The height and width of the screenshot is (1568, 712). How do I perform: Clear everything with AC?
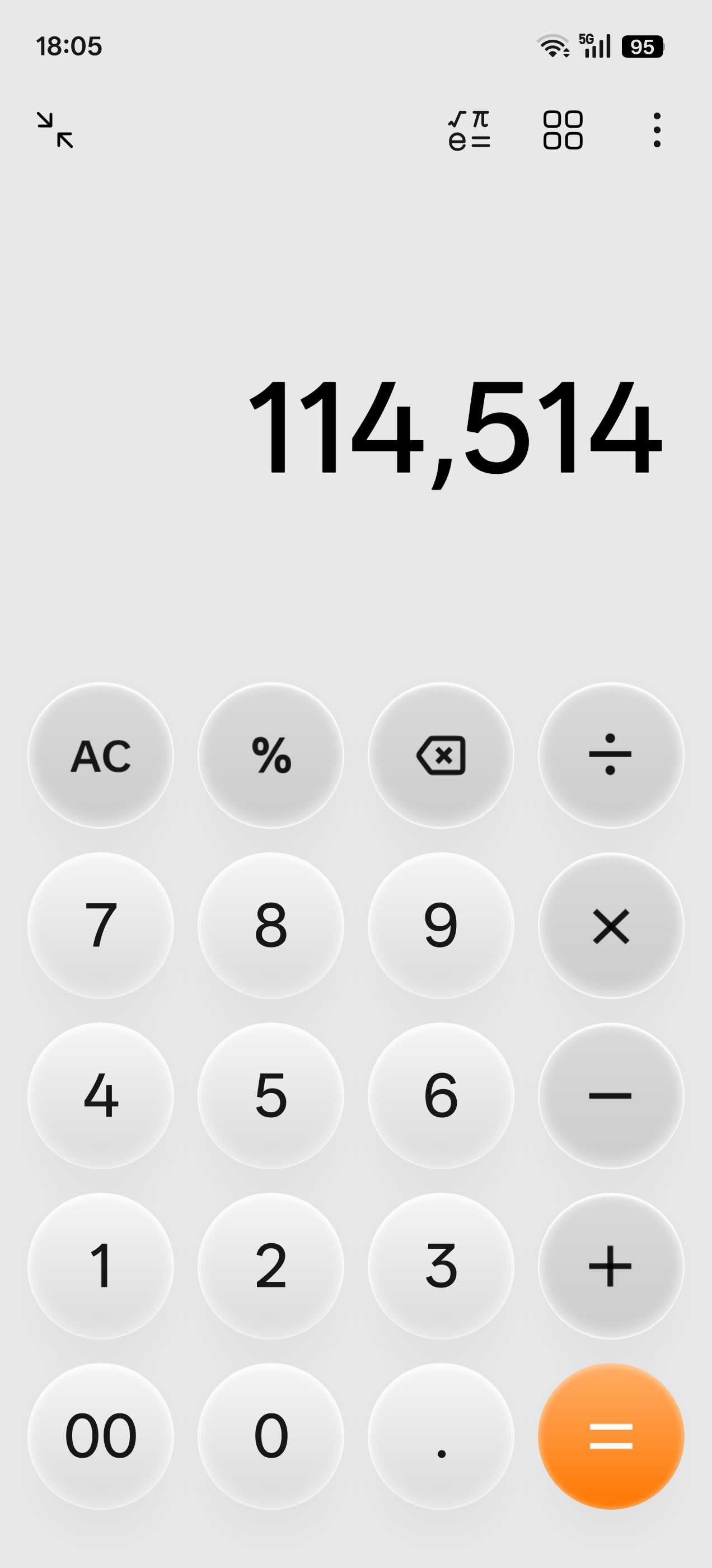(100, 755)
